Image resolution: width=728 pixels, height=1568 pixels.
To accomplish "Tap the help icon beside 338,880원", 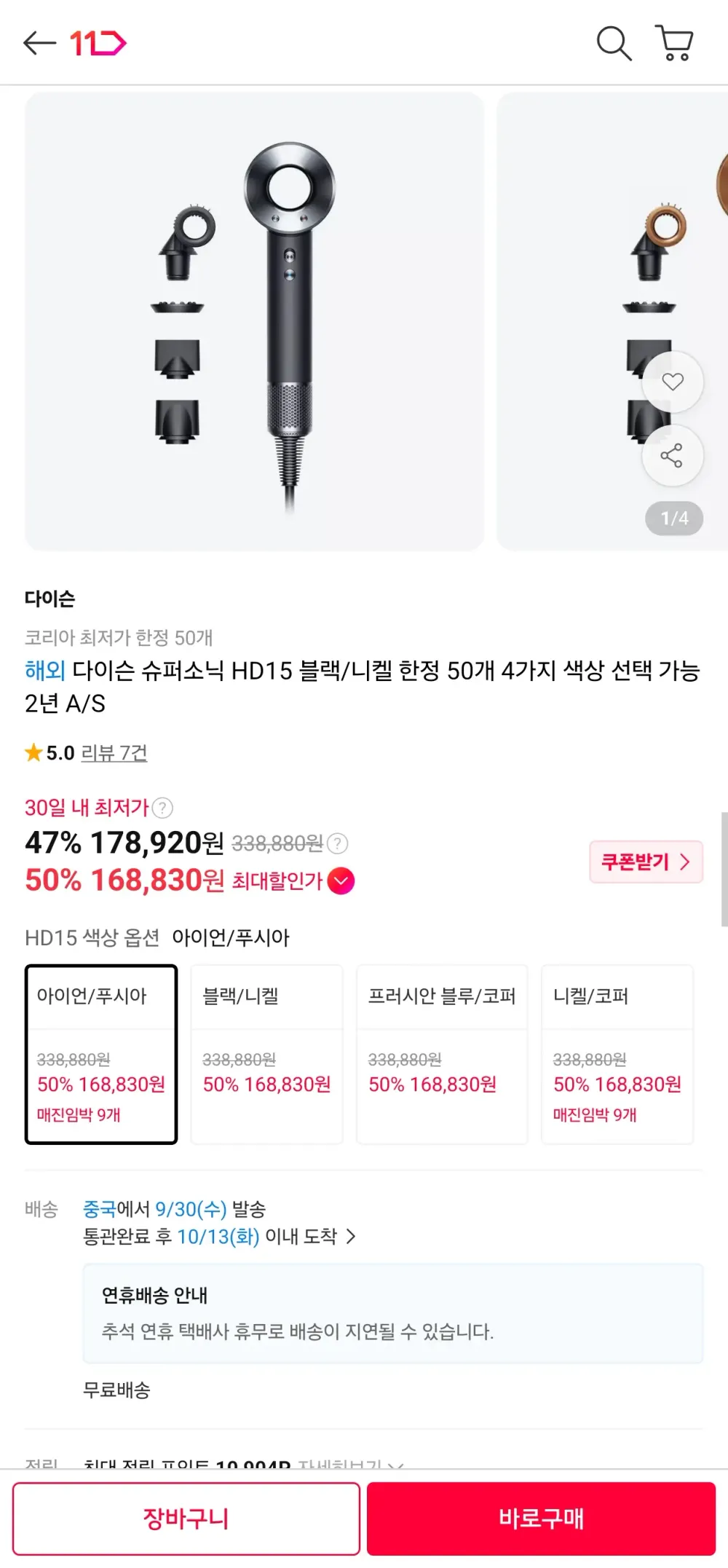I will (x=337, y=843).
